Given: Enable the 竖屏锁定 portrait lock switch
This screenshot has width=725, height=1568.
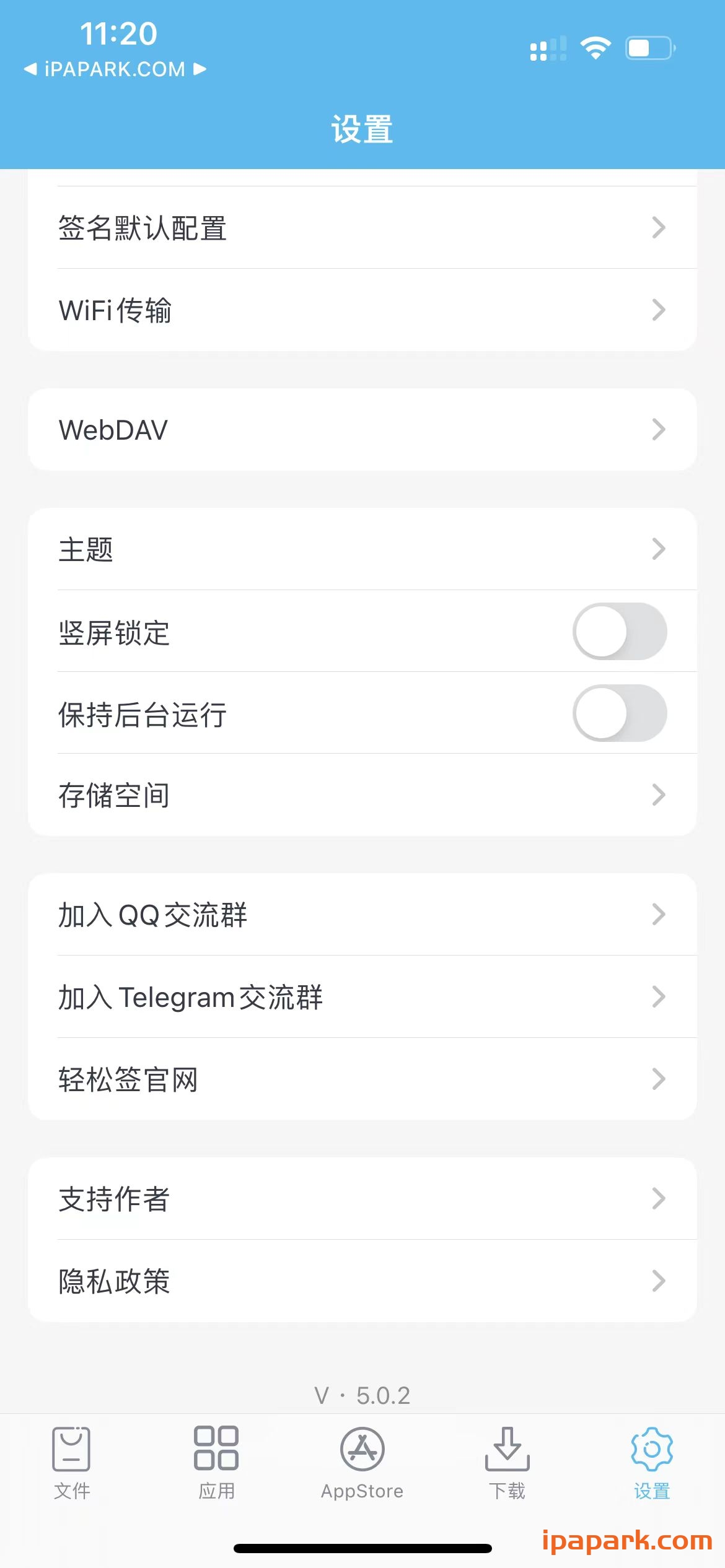Looking at the screenshot, I should click(620, 632).
